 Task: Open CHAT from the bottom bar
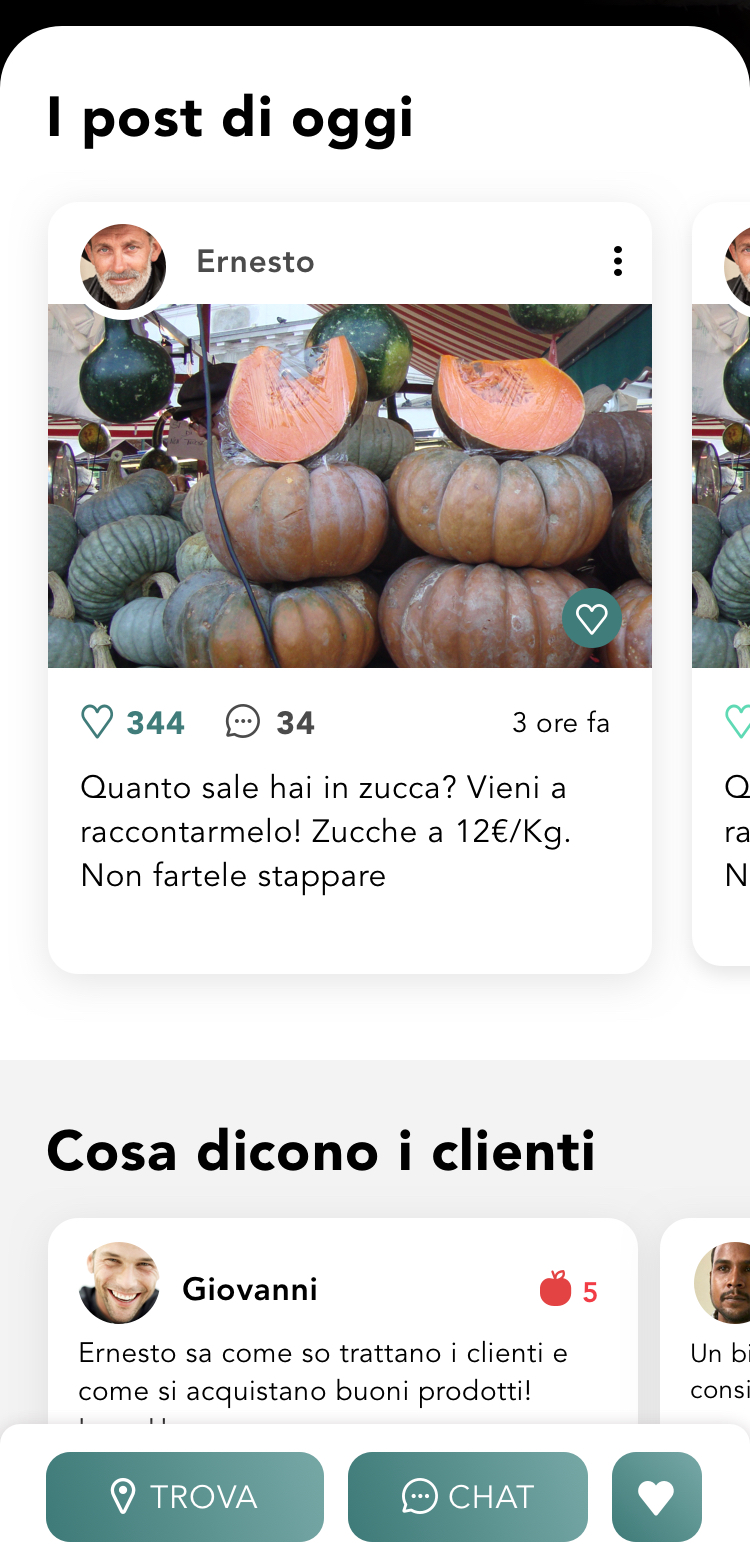point(467,1496)
